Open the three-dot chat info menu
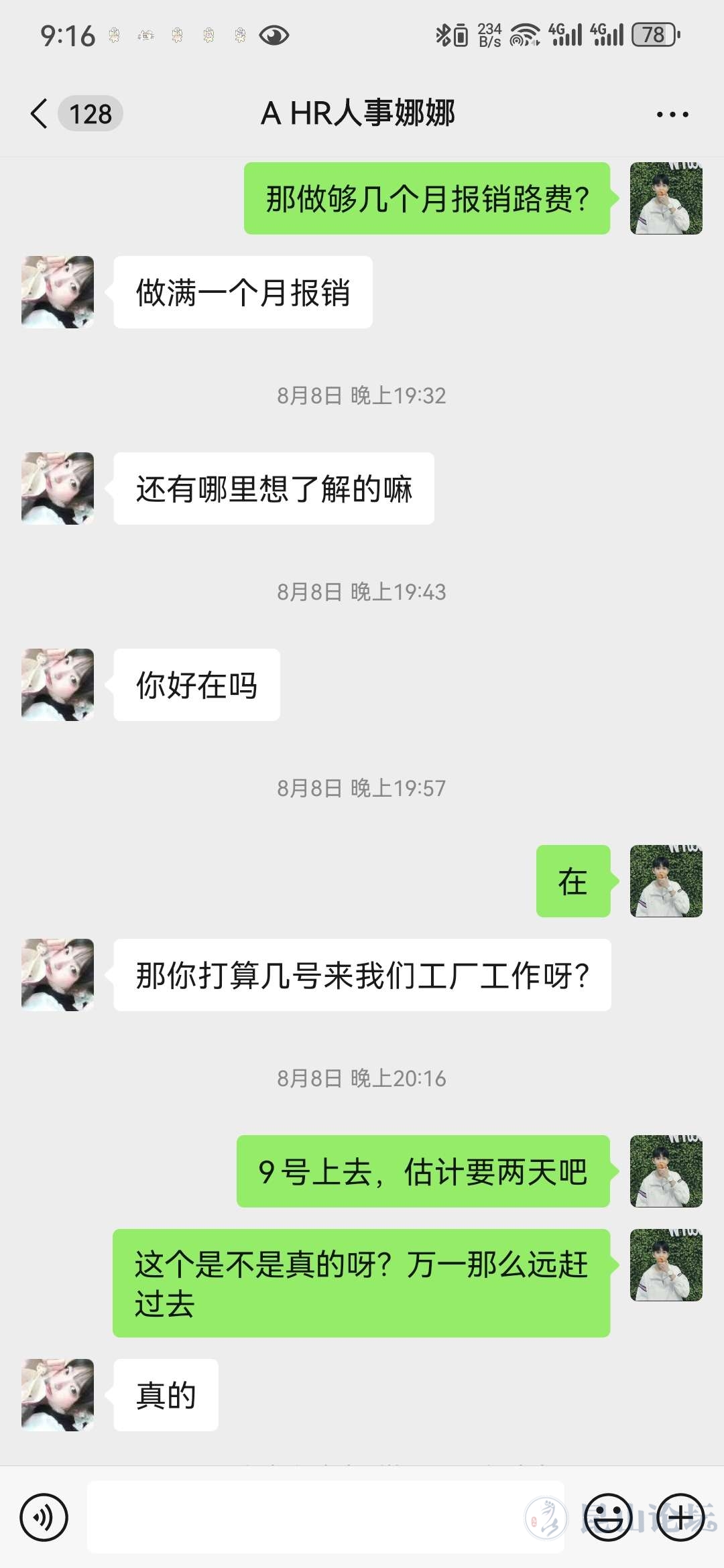The width and height of the screenshot is (724, 1568). [672, 115]
